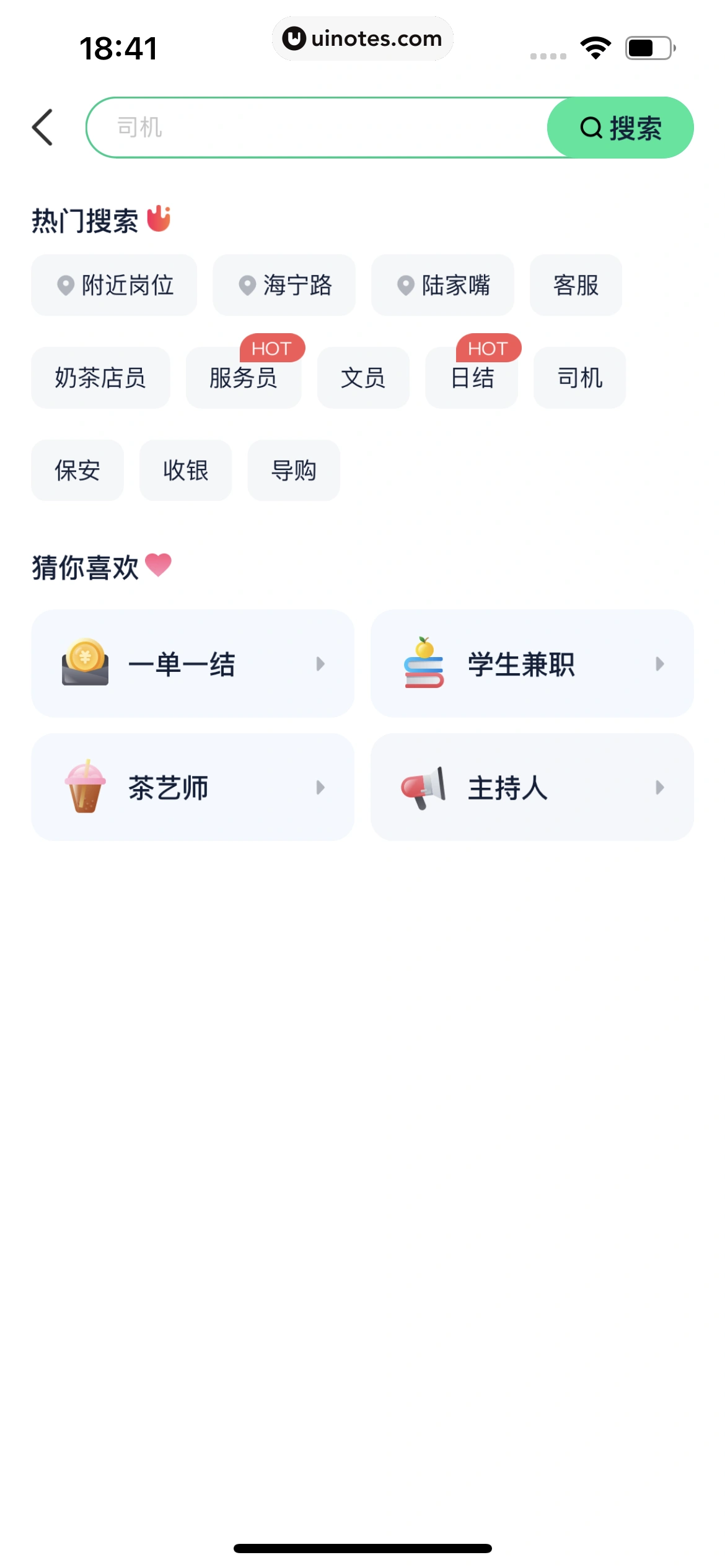This screenshot has width=725, height=1568.
Task: Select the 司机 chip in hot searches
Action: click(579, 378)
